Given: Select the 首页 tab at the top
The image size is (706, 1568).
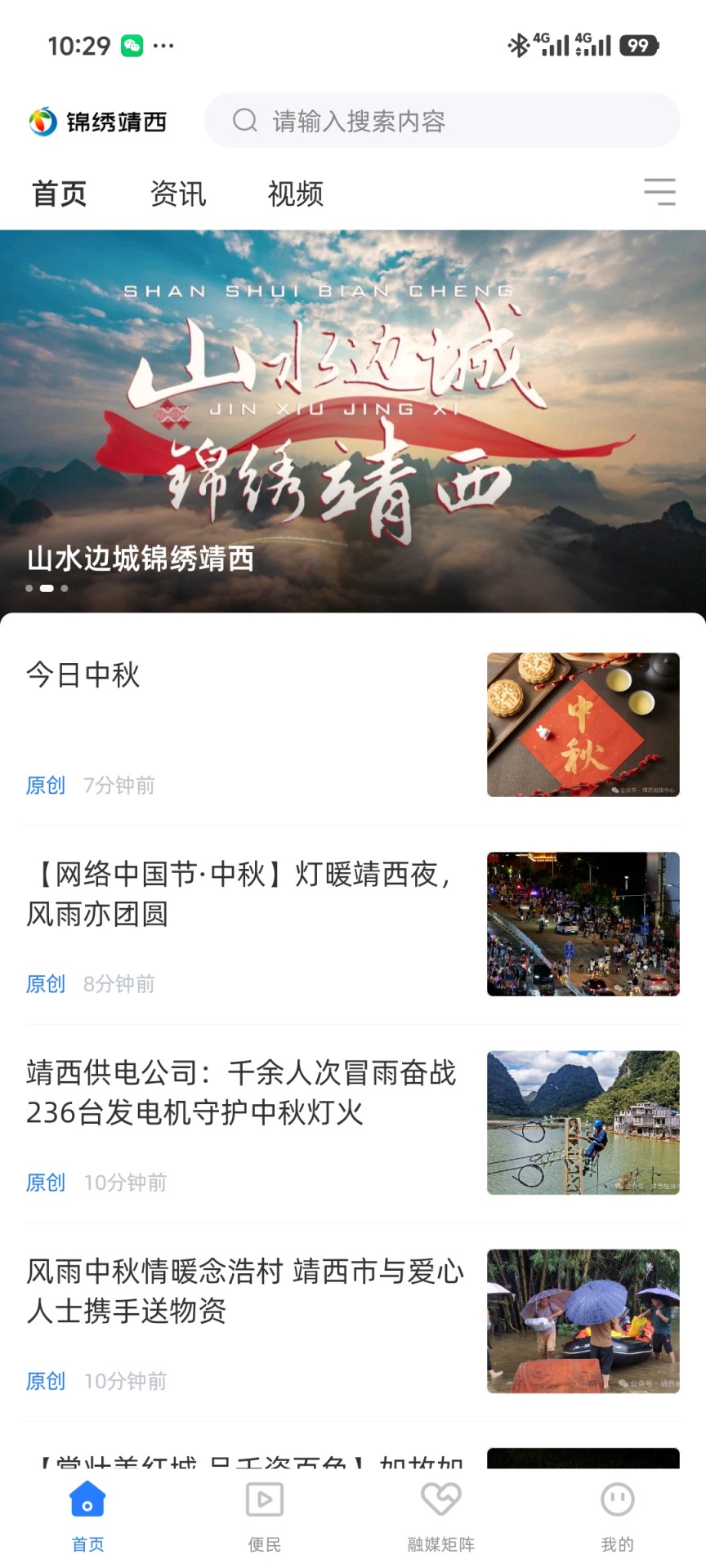Looking at the screenshot, I should (59, 194).
